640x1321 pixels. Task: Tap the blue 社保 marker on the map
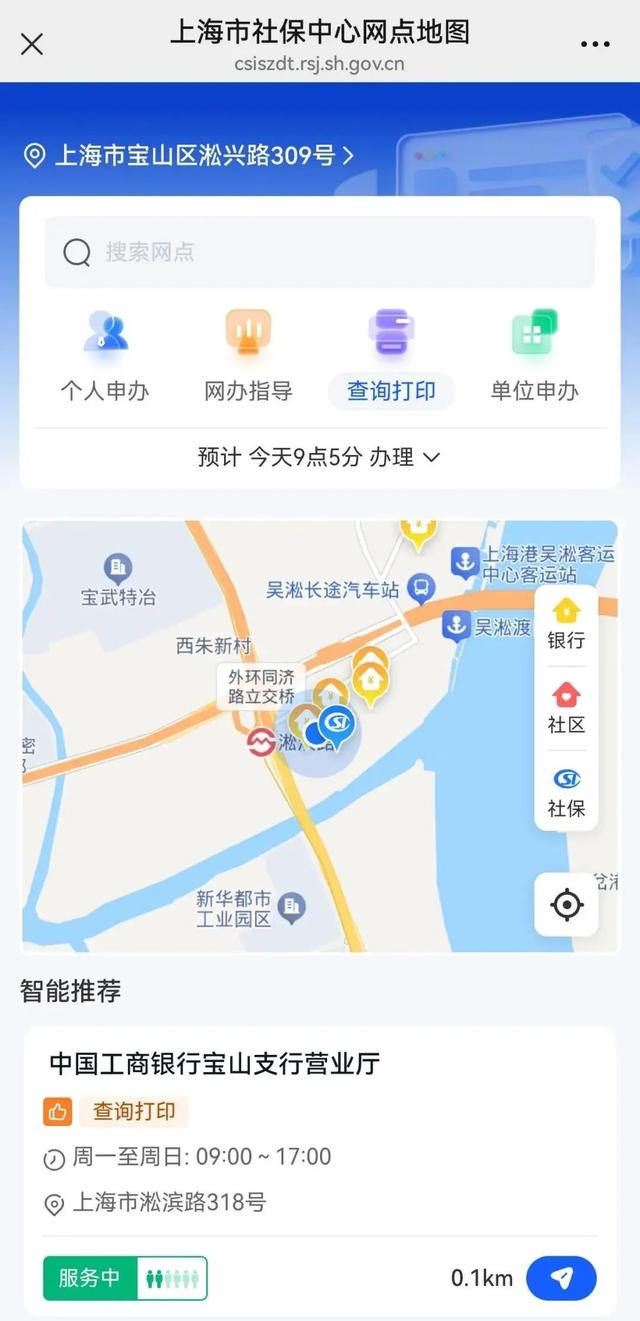337,725
